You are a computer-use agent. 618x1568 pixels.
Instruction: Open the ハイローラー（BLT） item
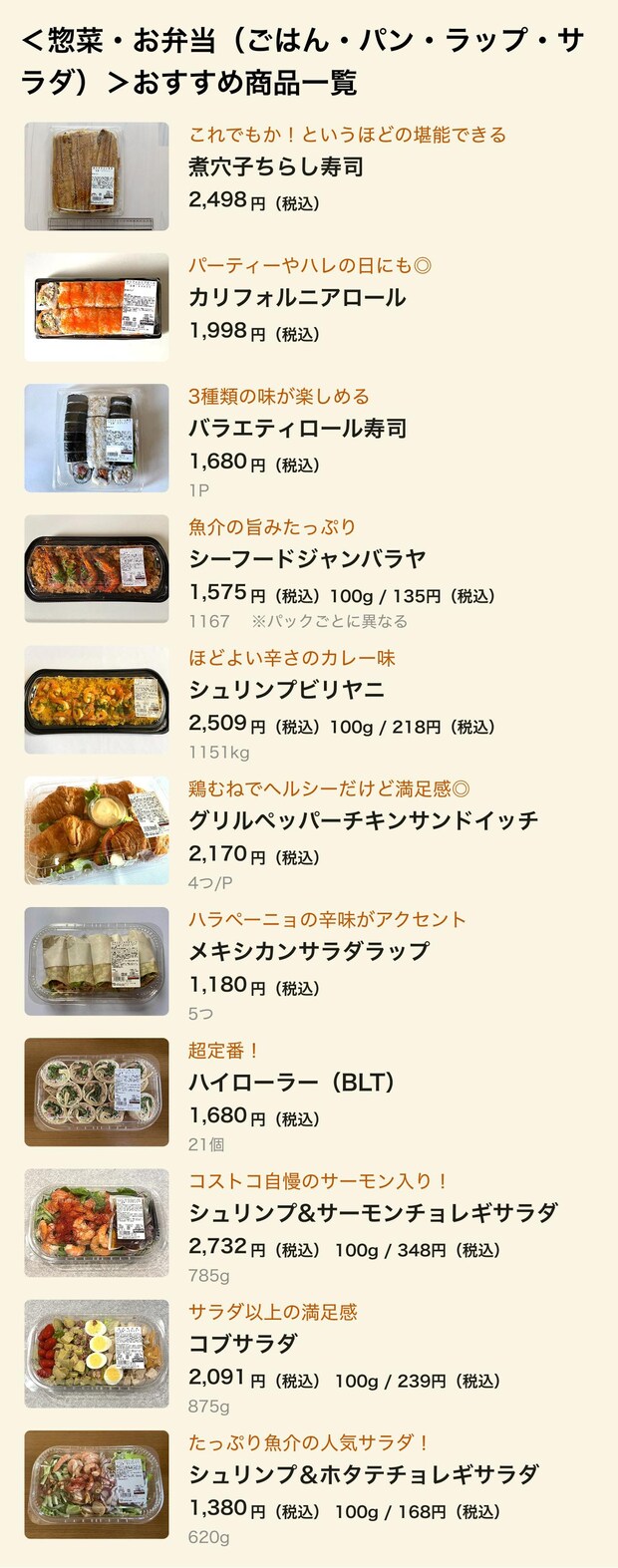pos(292,1083)
